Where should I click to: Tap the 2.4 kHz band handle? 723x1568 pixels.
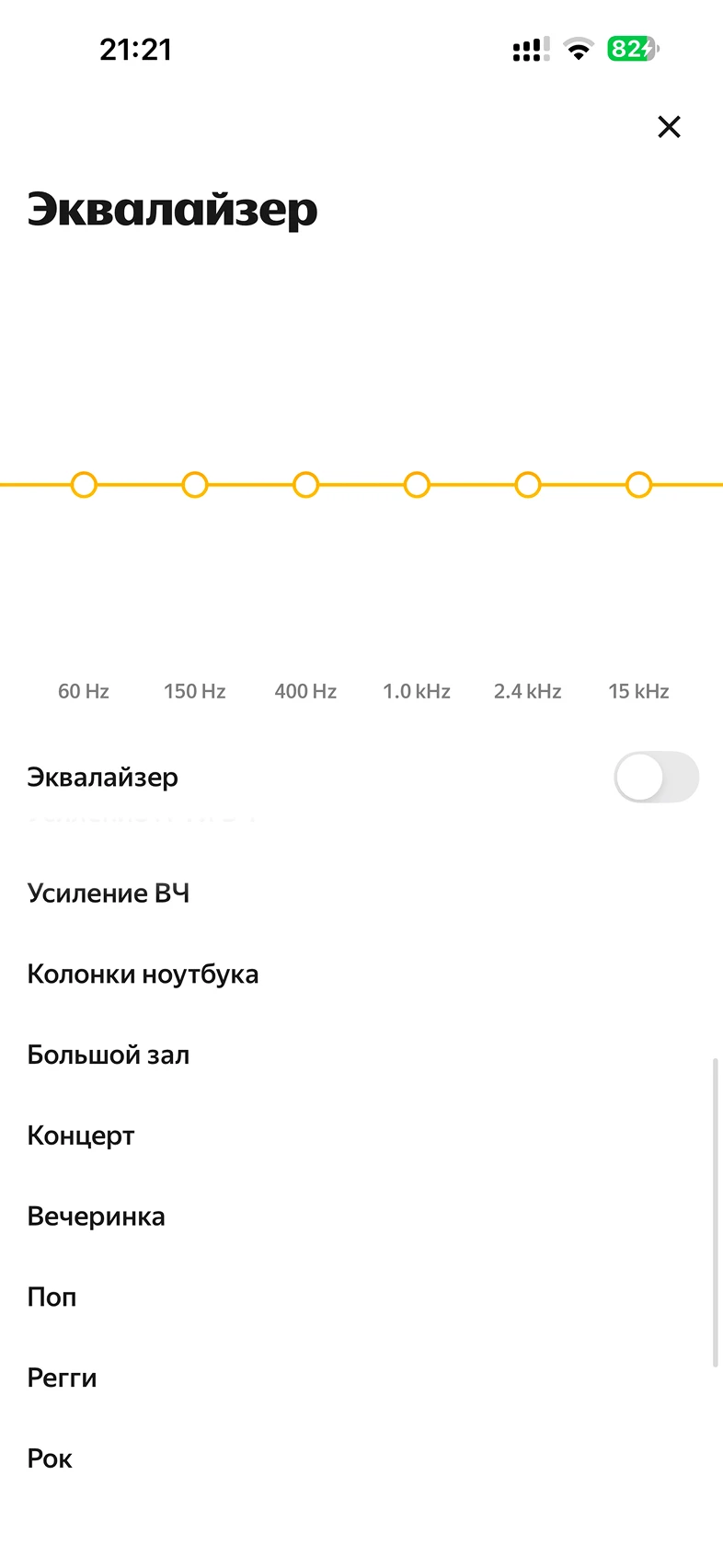coord(528,485)
